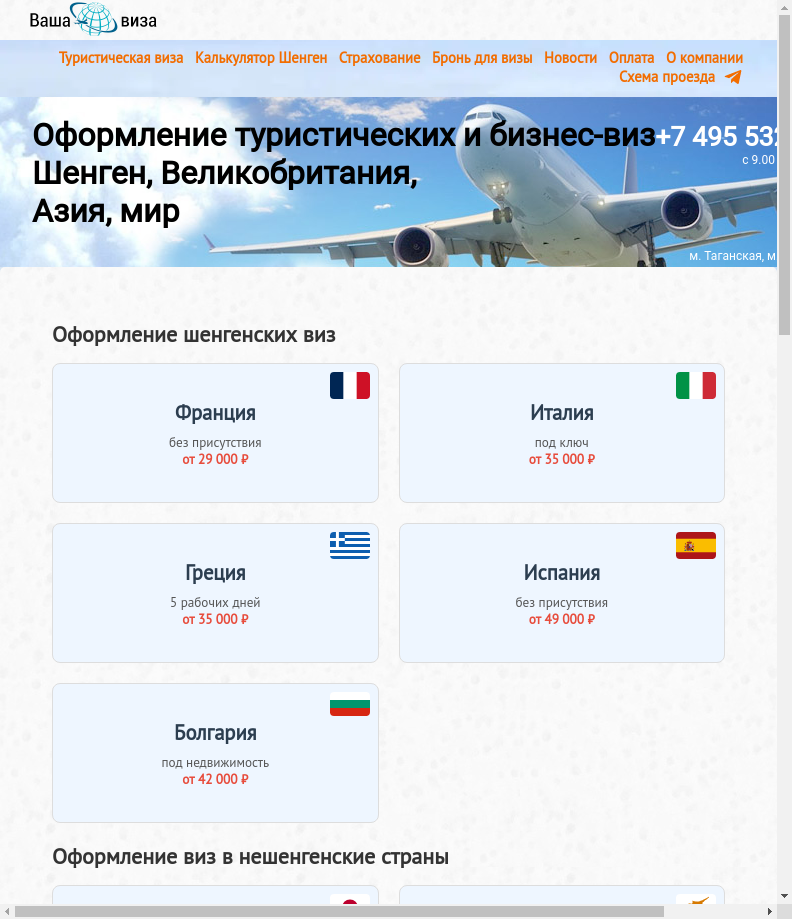Open Бронь для визы link
Screen dimensions: 792x919
tap(482, 58)
